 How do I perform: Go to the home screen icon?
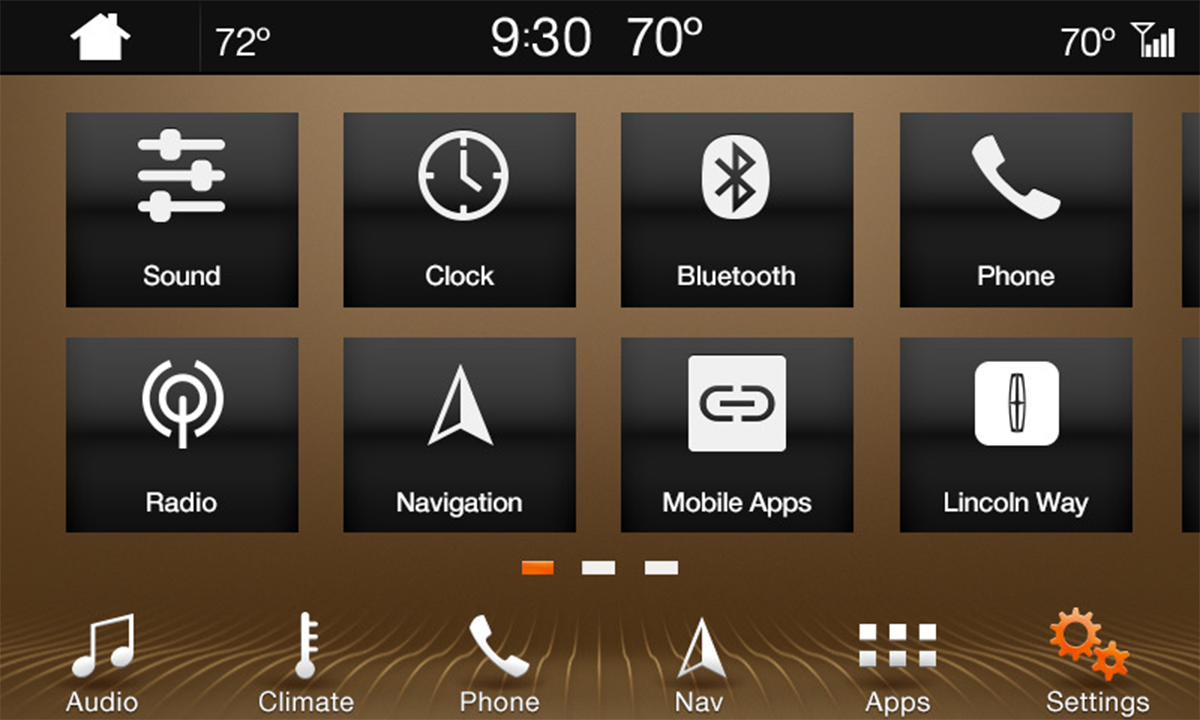(100, 40)
